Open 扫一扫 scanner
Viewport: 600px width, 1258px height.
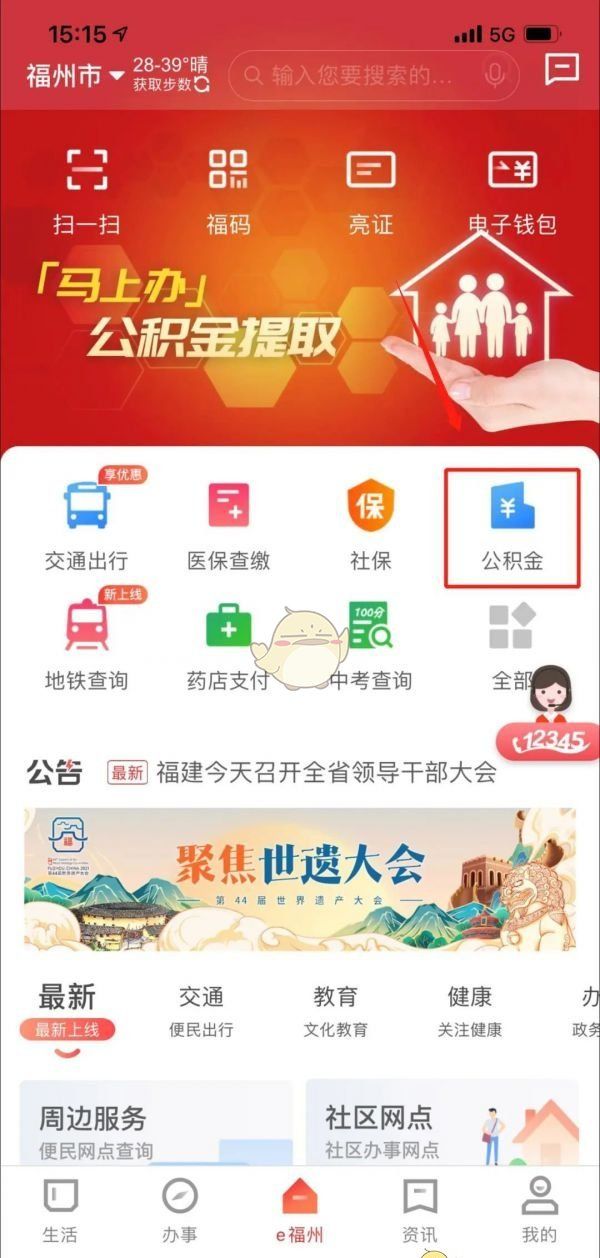(86, 190)
